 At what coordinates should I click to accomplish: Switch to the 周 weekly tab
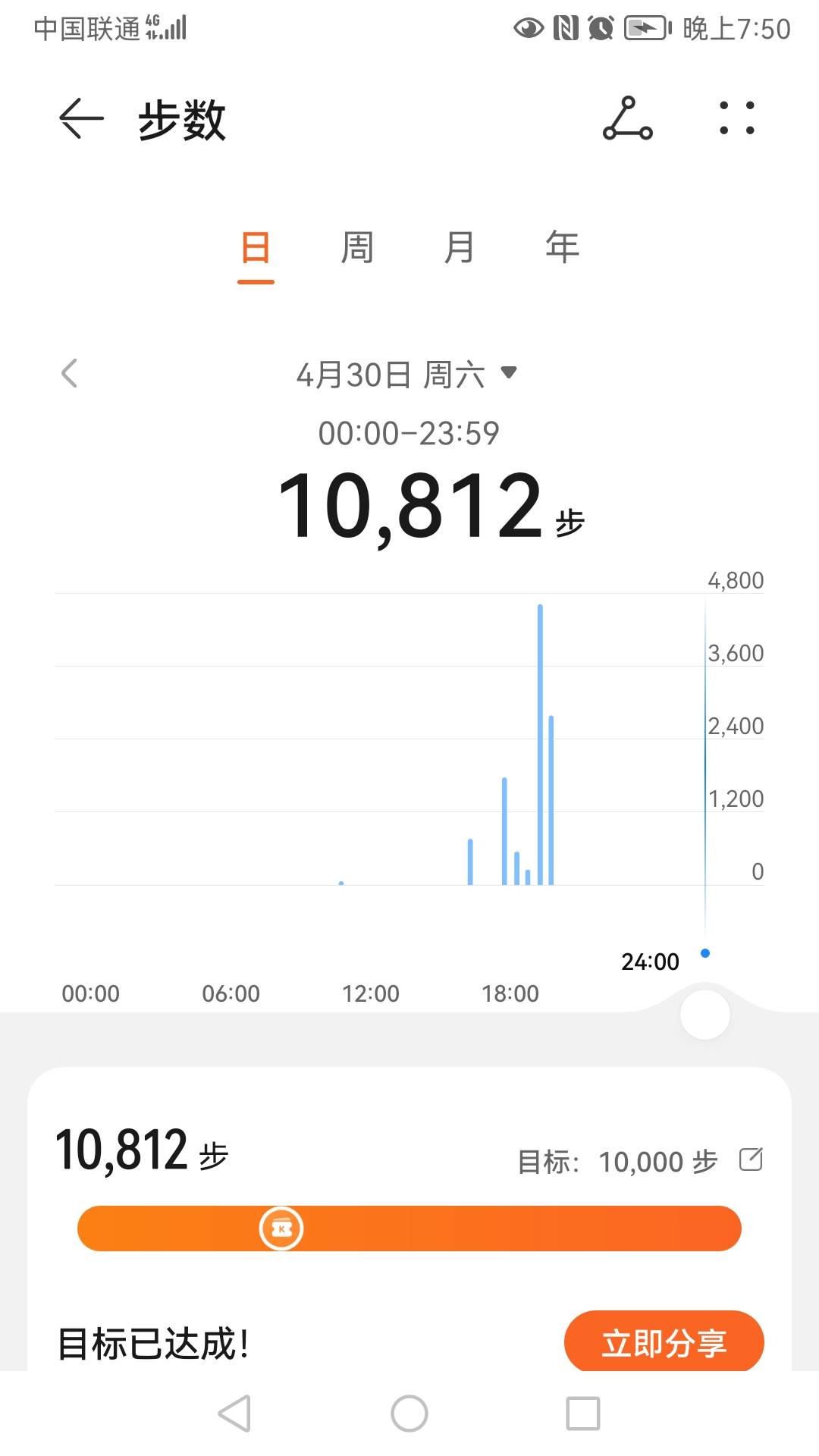pyautogui.click(x=356, y=248)
